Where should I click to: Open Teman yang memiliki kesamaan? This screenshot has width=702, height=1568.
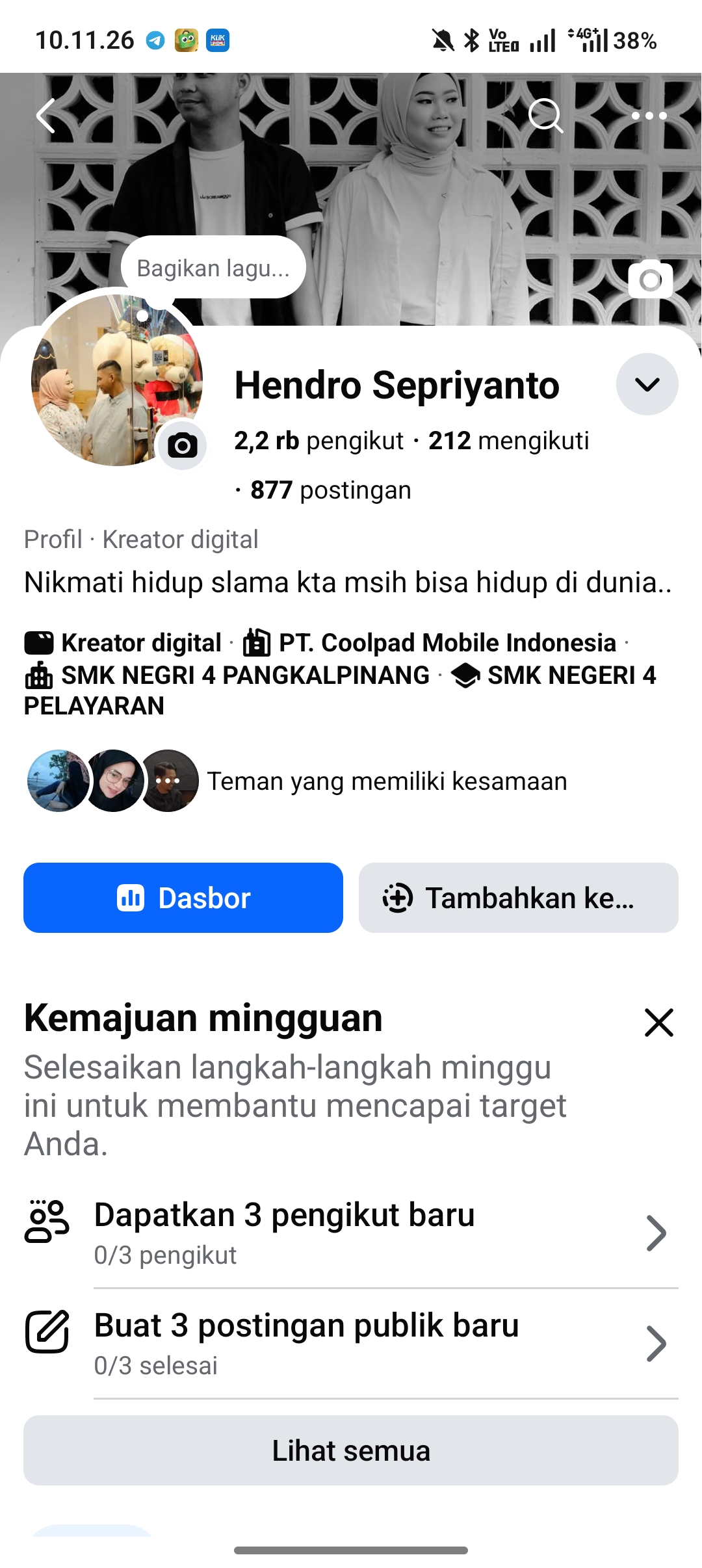click(x=386, y=781)
